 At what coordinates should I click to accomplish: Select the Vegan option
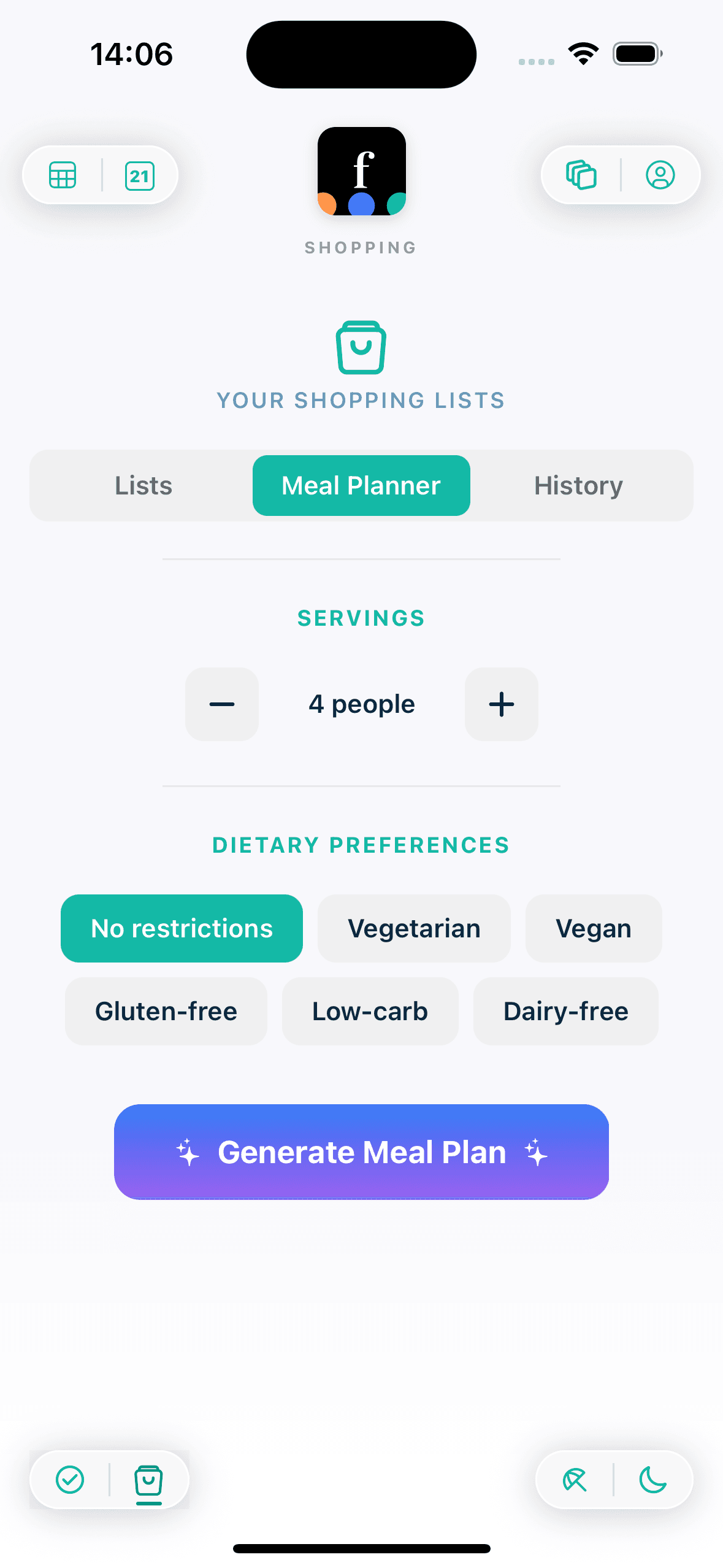point(592,928)
